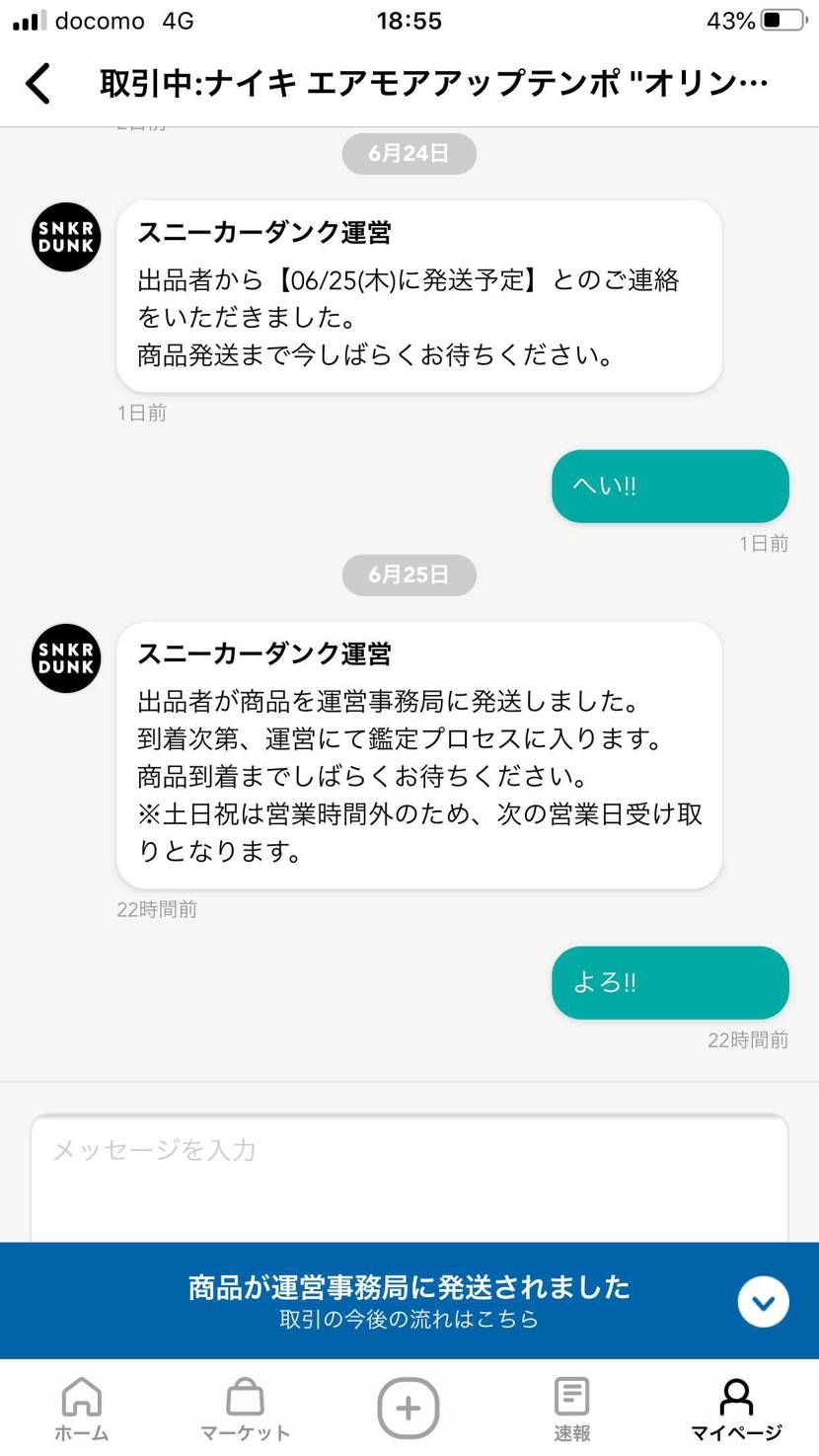The height and width of the screenshot is (1456, 819).
Task: Expand the shipping banner with the chevron
Action: (x=763, y=1301)
